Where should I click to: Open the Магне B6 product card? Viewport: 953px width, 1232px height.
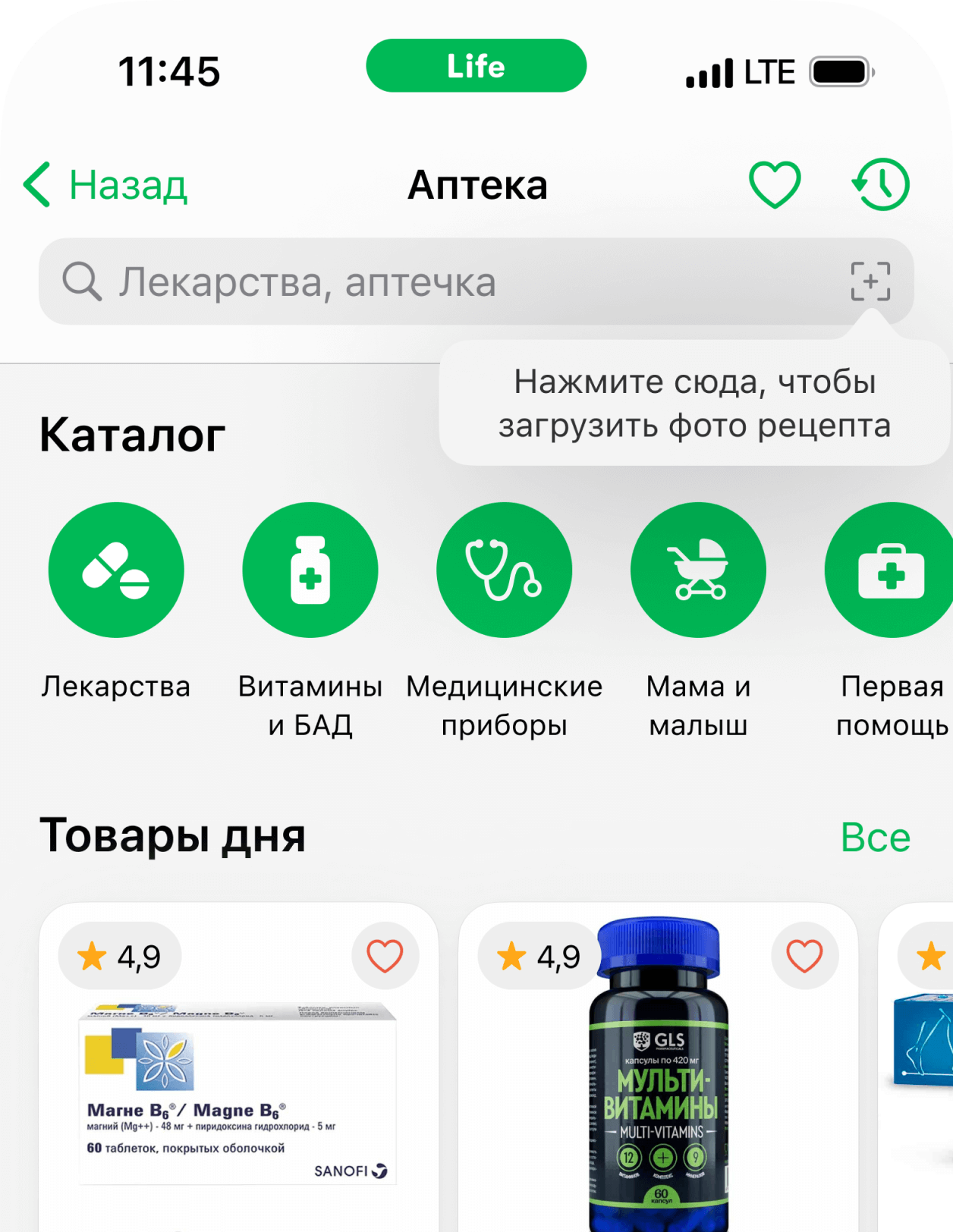pos(238,1092)
